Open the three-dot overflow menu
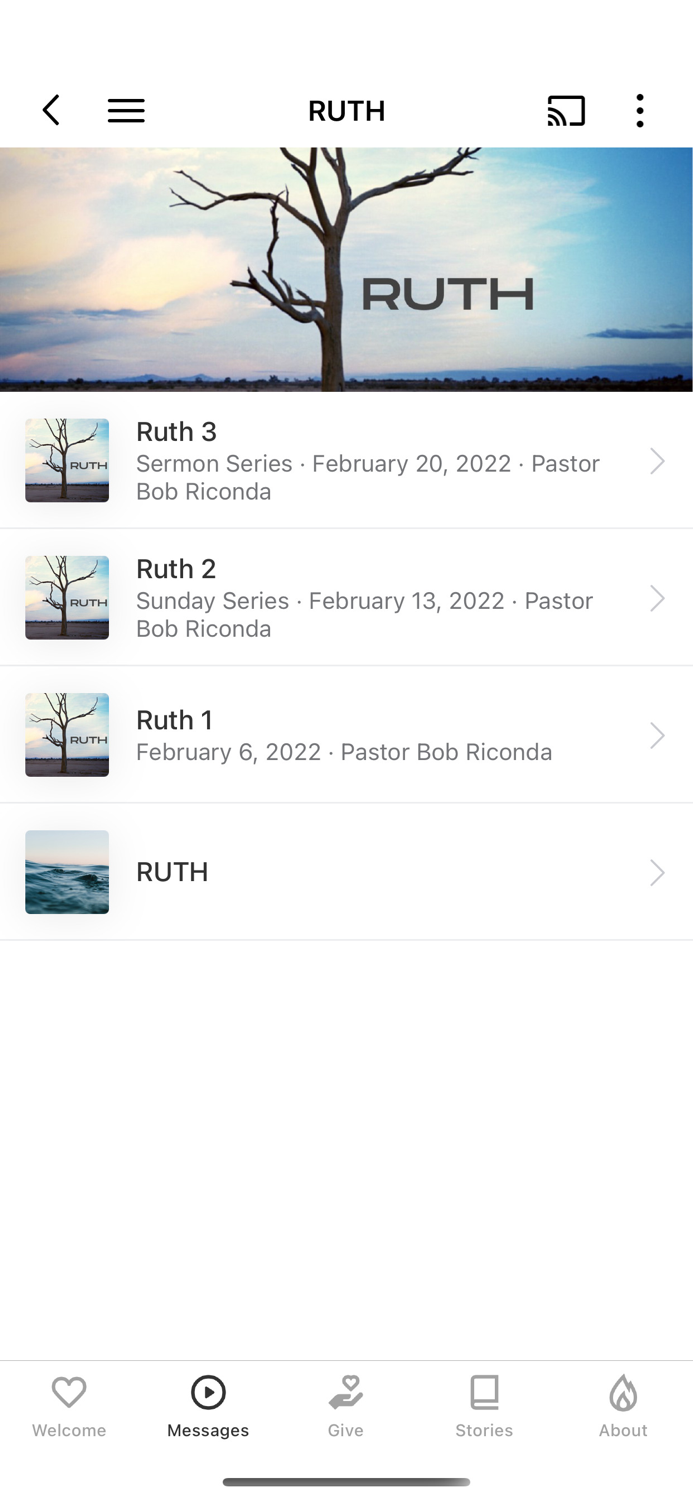Viewport: 693px width, 1500px height. point(640,110)
